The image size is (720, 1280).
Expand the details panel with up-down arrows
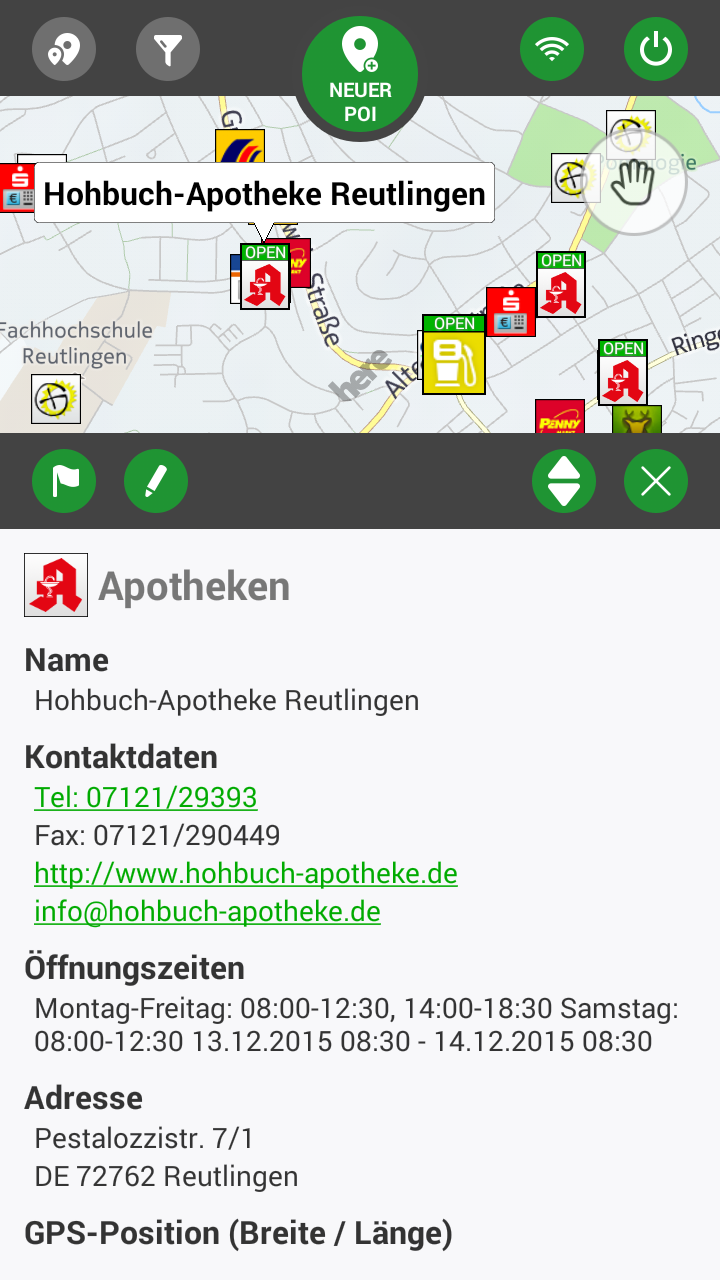564,481
